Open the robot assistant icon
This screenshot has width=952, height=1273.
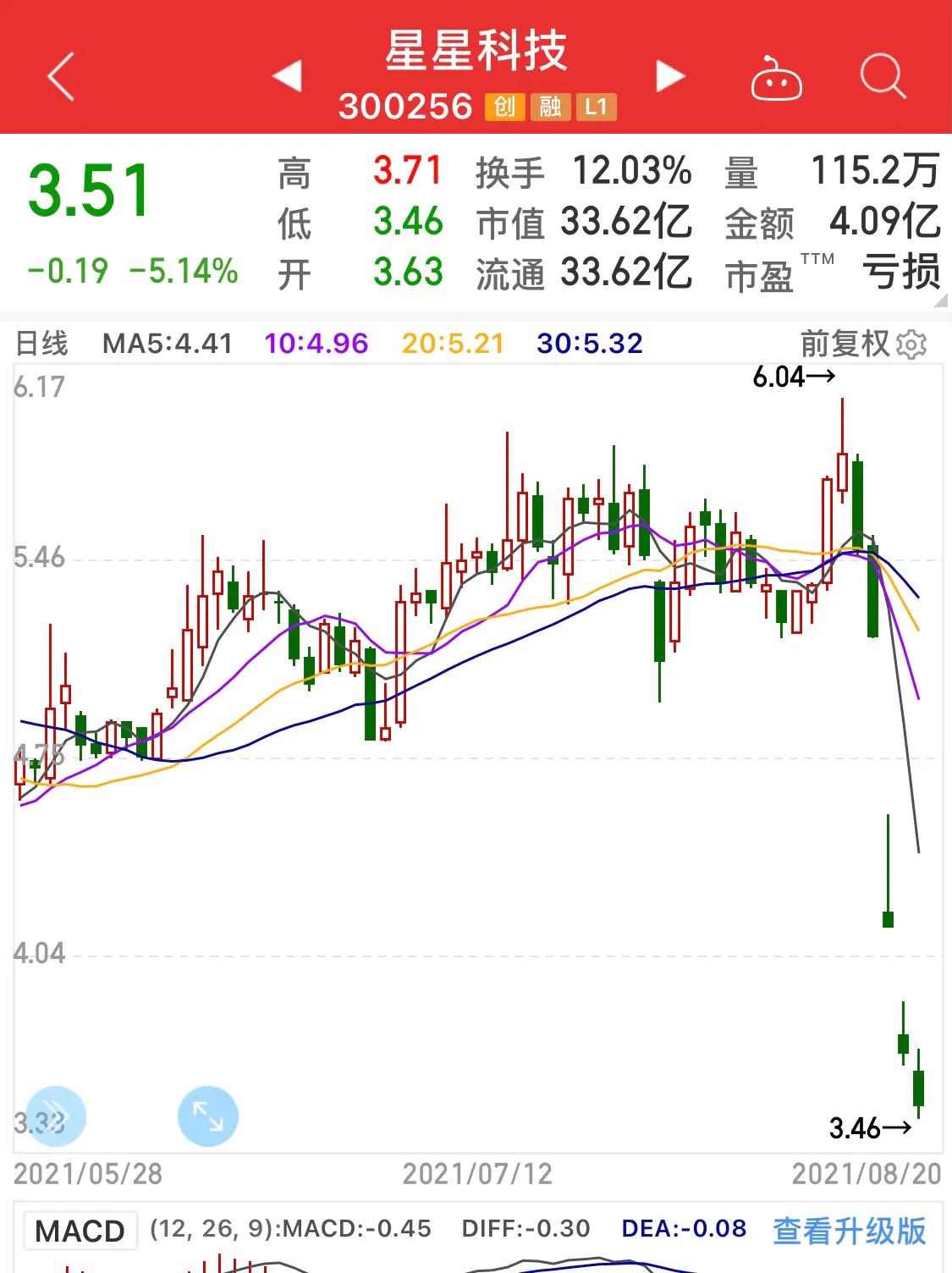tap(776, 79)
